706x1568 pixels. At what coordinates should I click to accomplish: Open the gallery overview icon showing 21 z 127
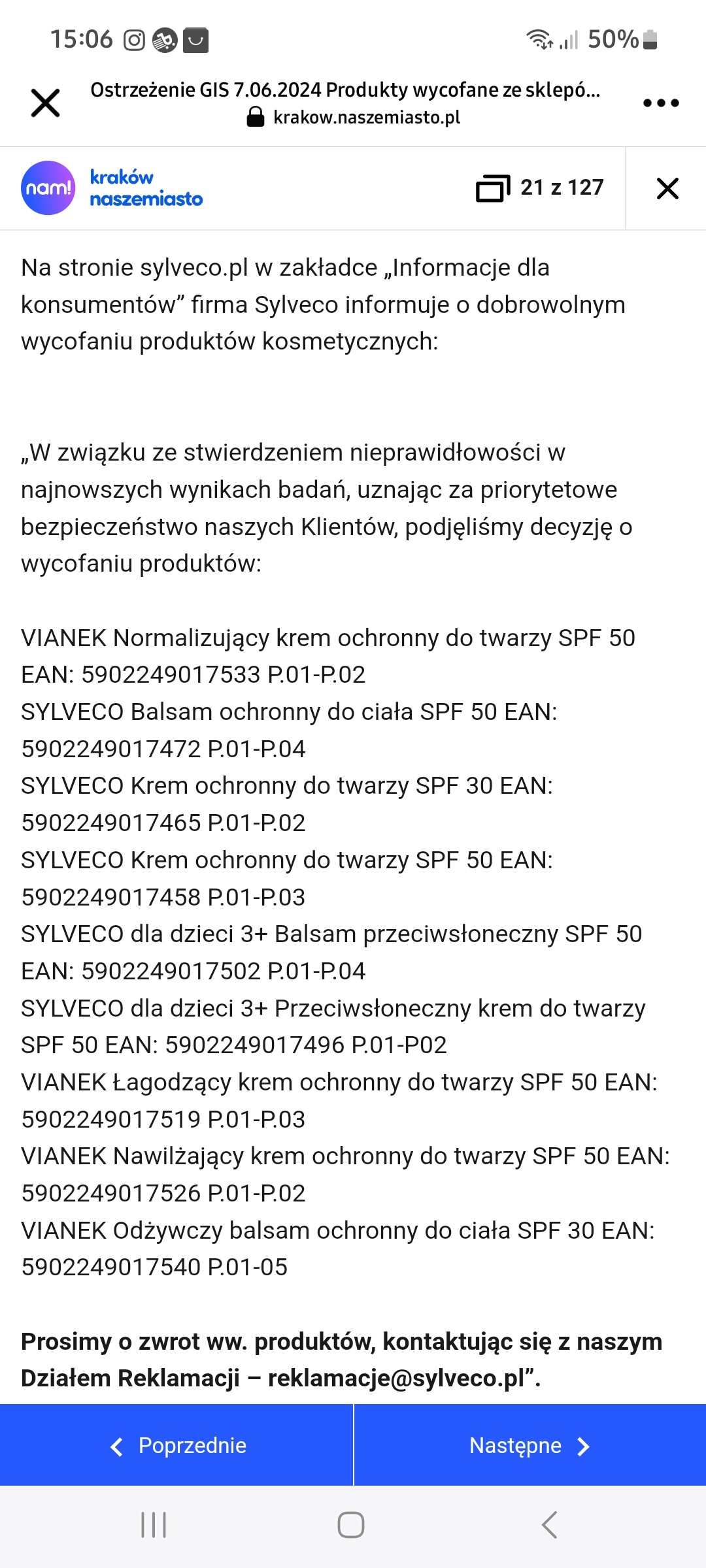click(x=493, y=188)
